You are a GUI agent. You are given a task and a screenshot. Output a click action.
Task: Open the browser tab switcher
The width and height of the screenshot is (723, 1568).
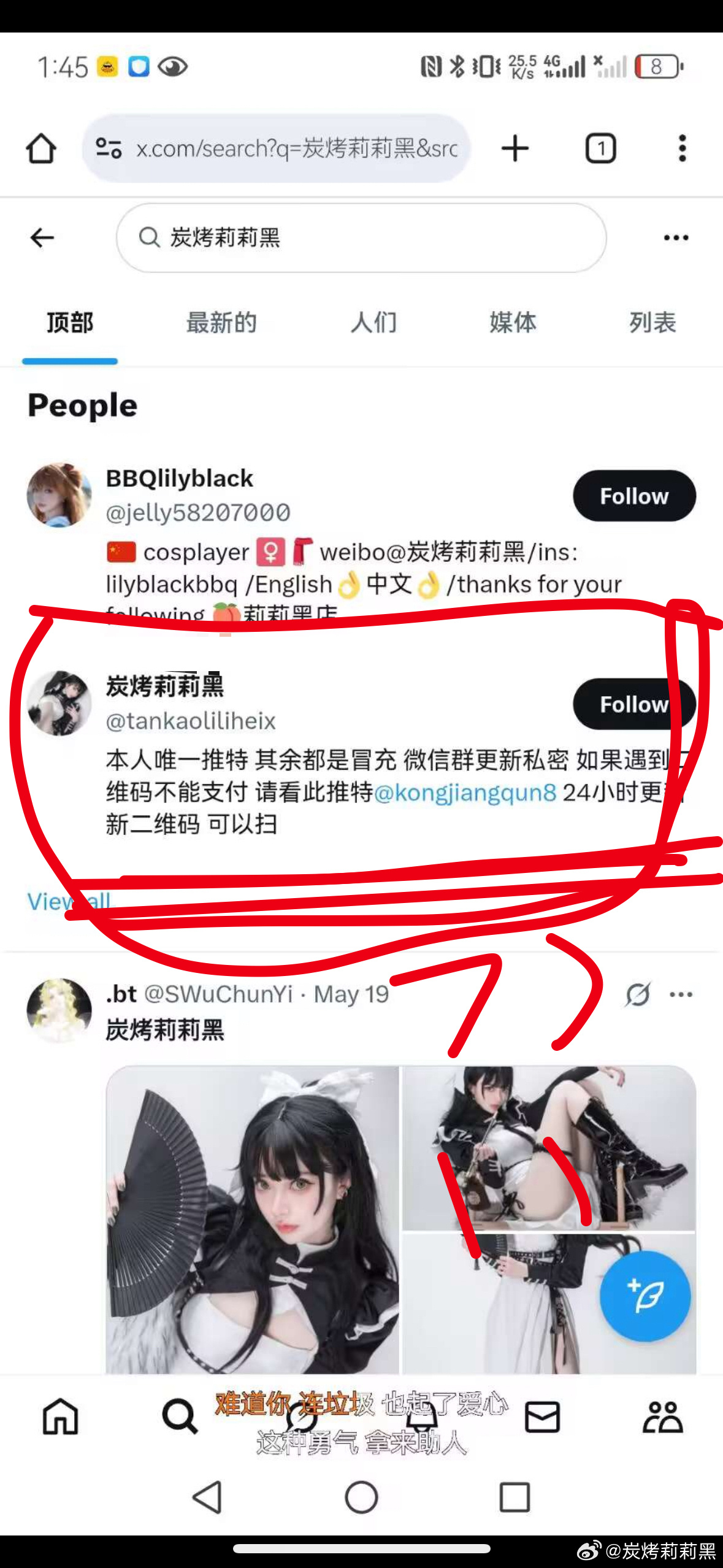point(600,148)
